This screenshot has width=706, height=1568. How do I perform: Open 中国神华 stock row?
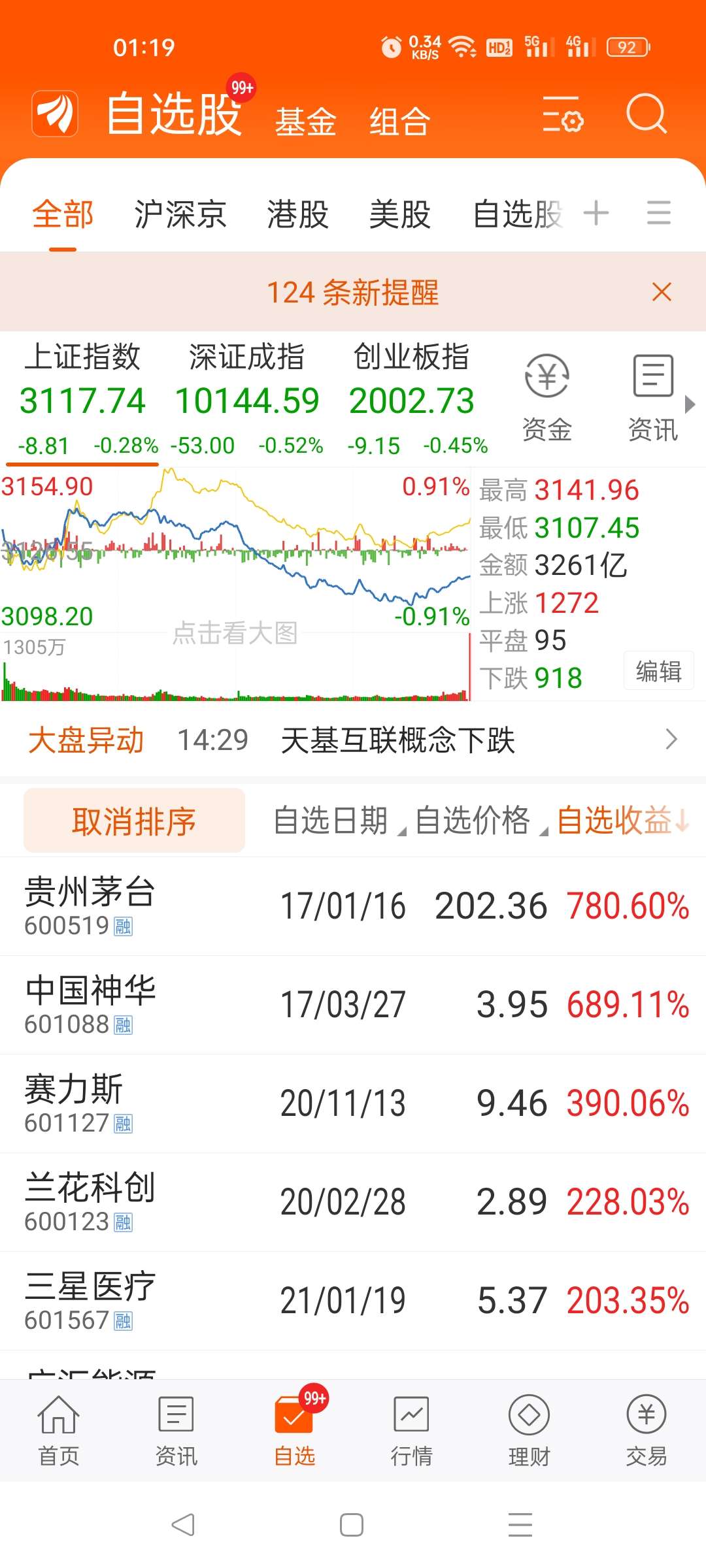click(353, 1004)
